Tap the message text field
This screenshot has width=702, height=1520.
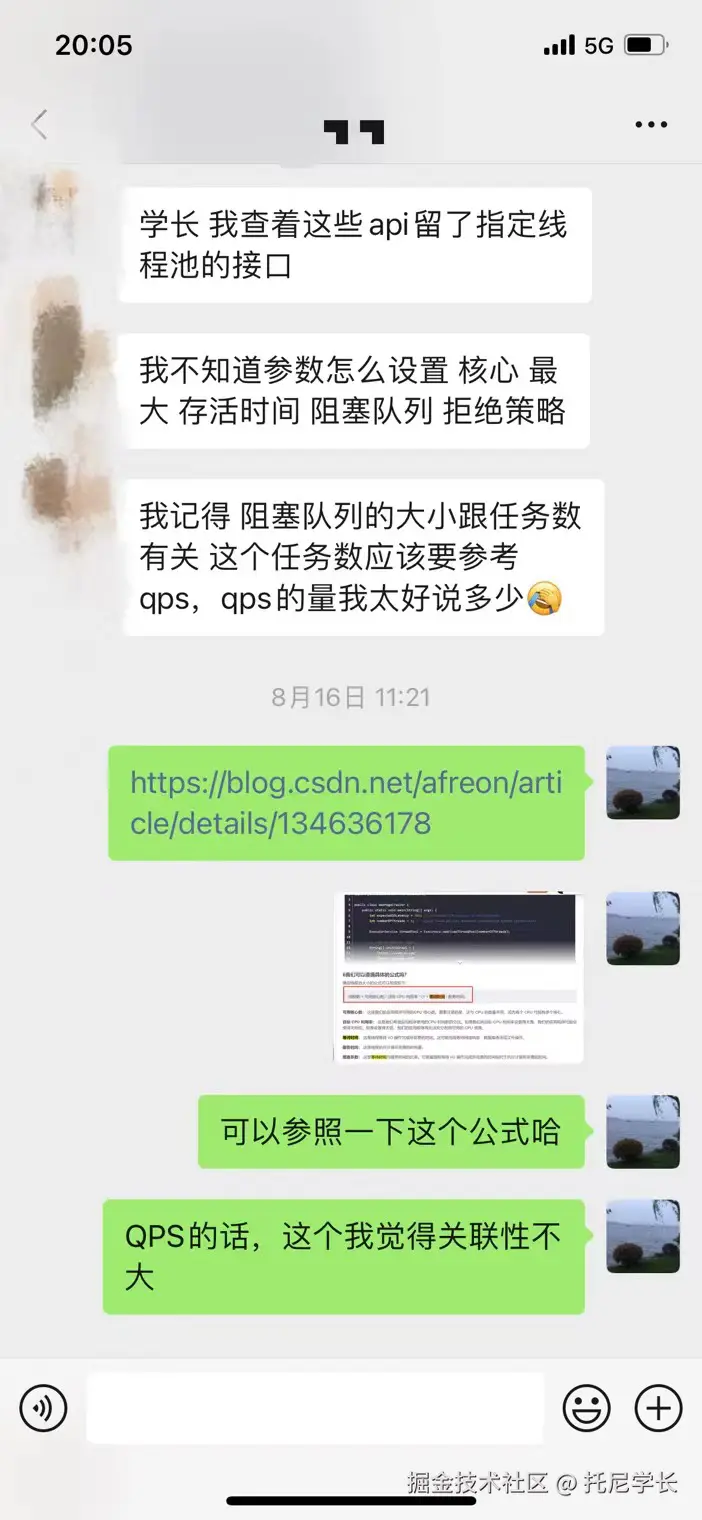click(315, 1408)
